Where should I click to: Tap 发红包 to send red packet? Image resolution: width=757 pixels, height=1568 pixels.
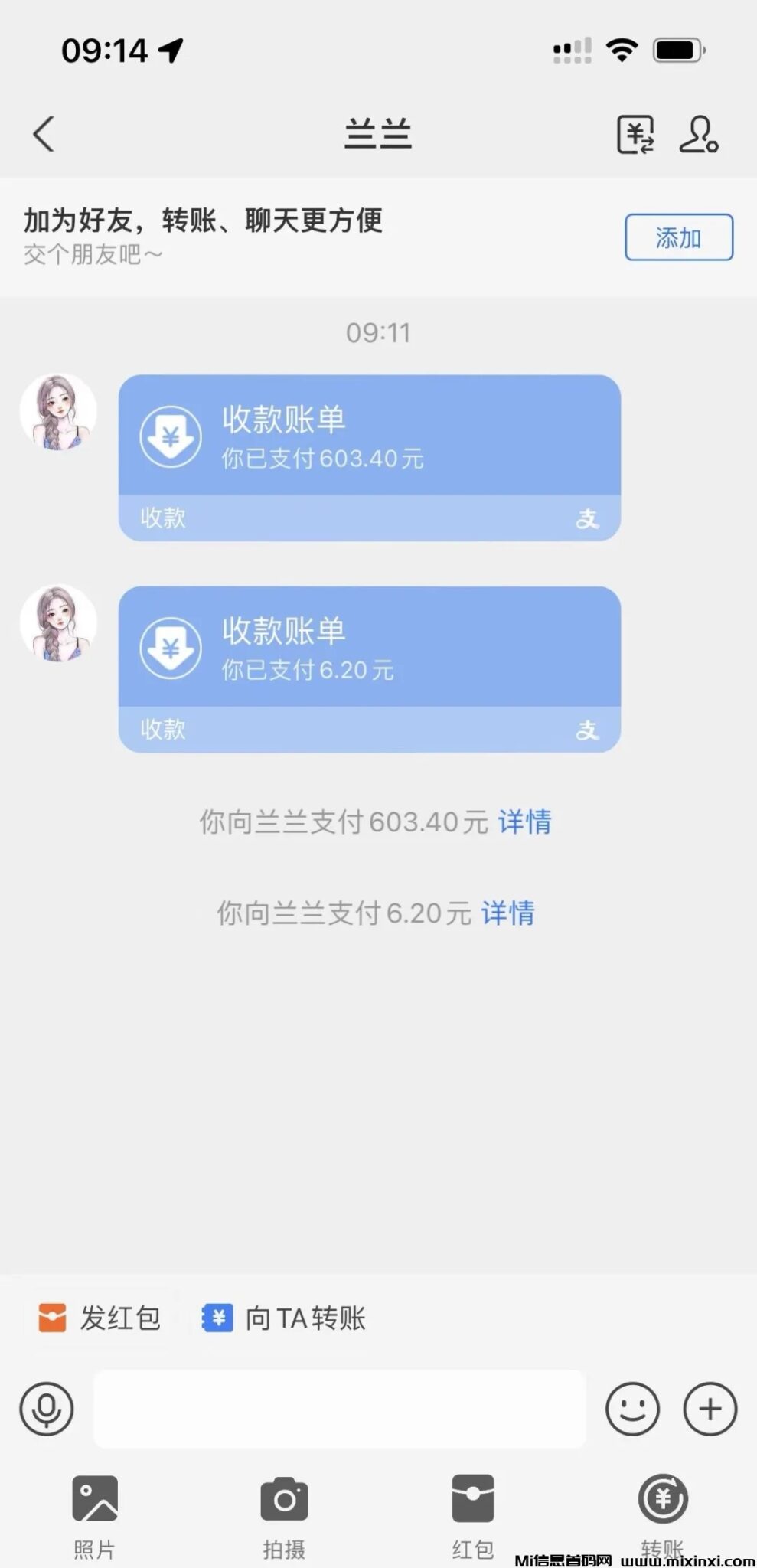pyautogui.click(x=100, y=1318)
